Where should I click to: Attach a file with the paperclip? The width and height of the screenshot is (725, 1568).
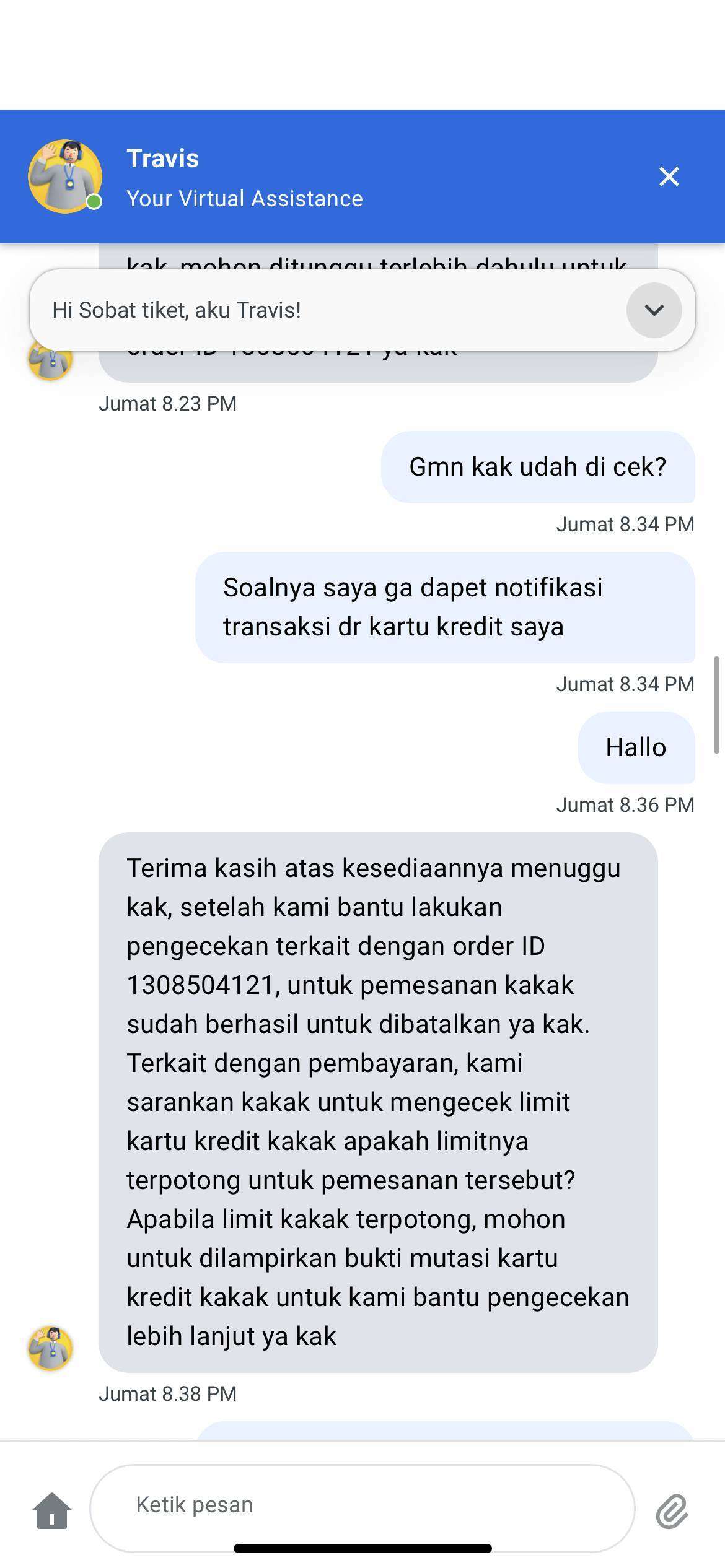coord(672,1511)
